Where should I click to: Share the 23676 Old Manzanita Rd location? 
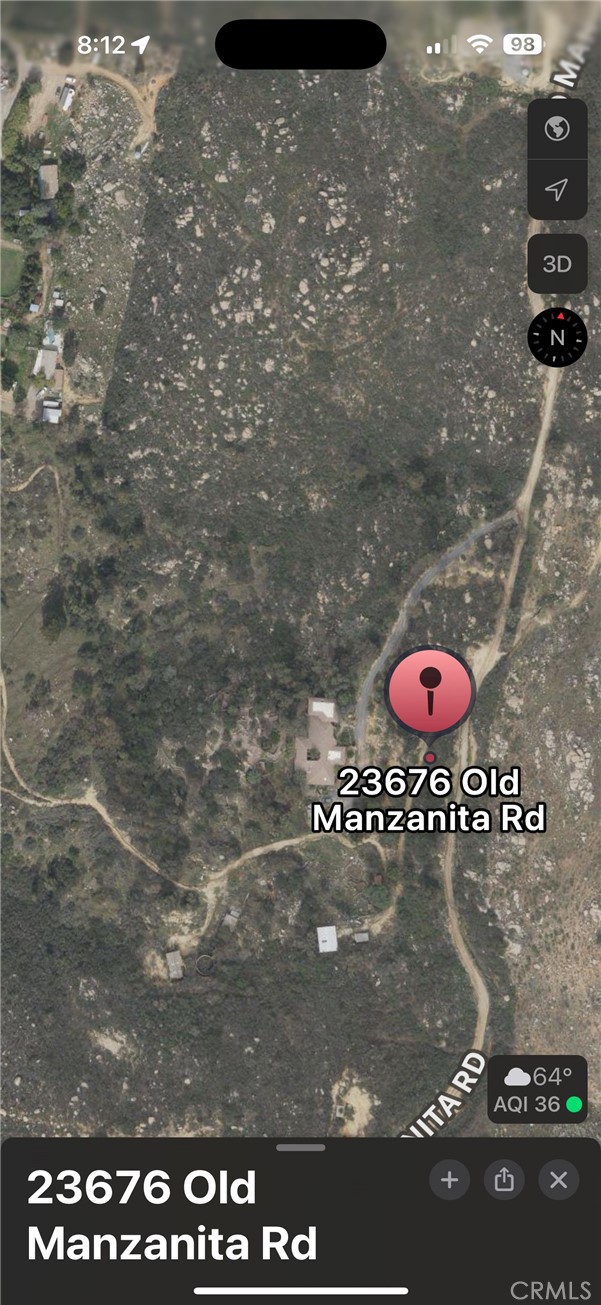504,1180
